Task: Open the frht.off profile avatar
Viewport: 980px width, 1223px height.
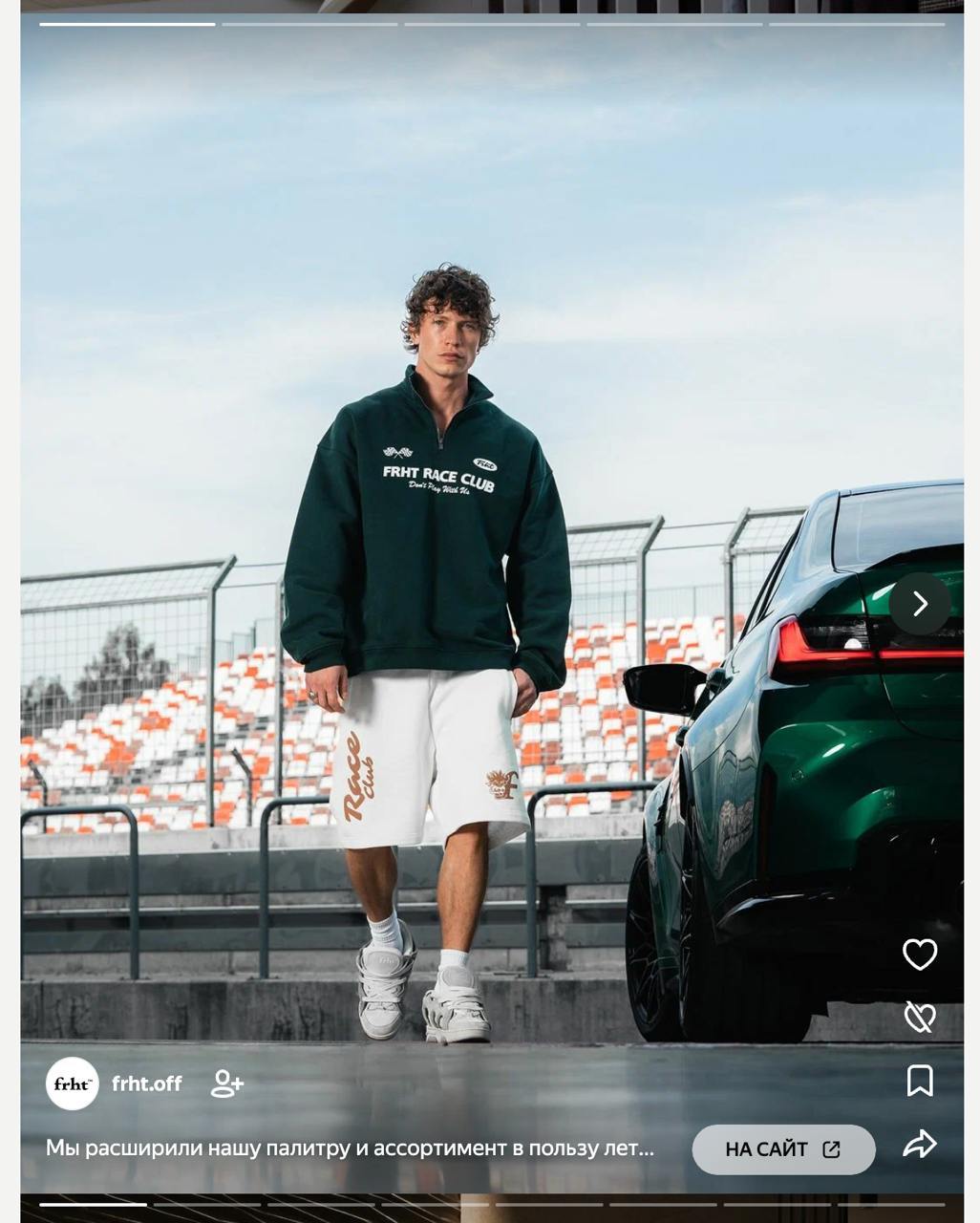Action: [x=73, y=1084]
